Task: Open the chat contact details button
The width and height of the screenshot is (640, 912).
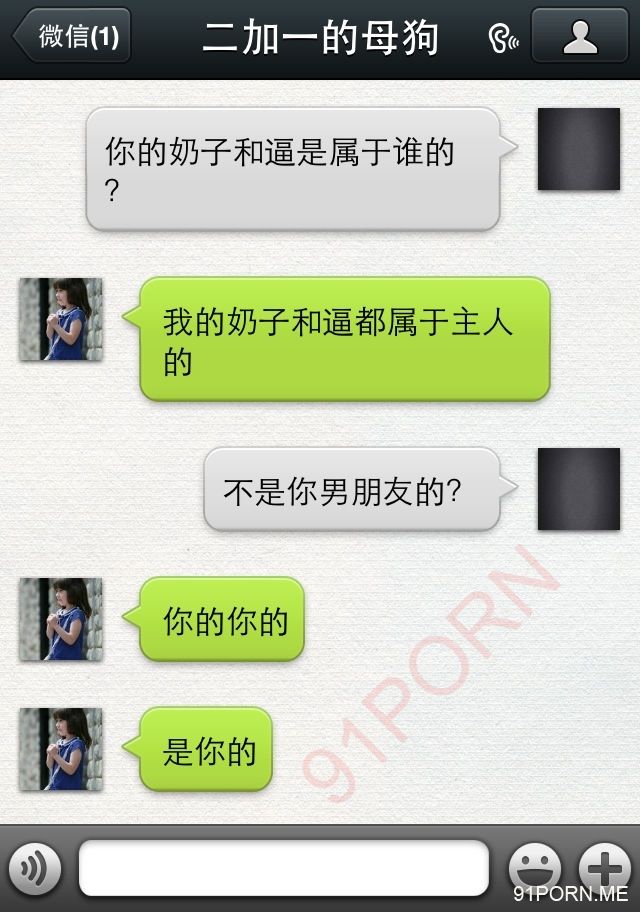Action: [x=579, y=37]
